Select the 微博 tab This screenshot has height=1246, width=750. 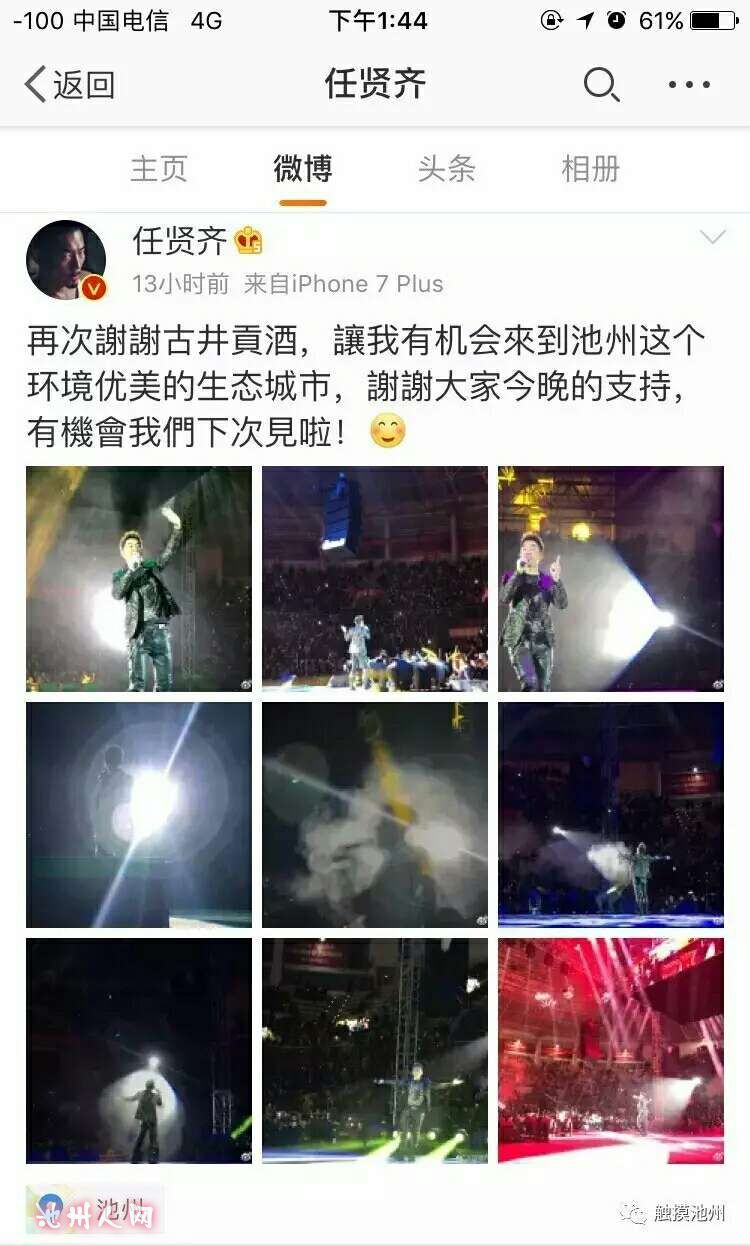(x=302, y=169)
